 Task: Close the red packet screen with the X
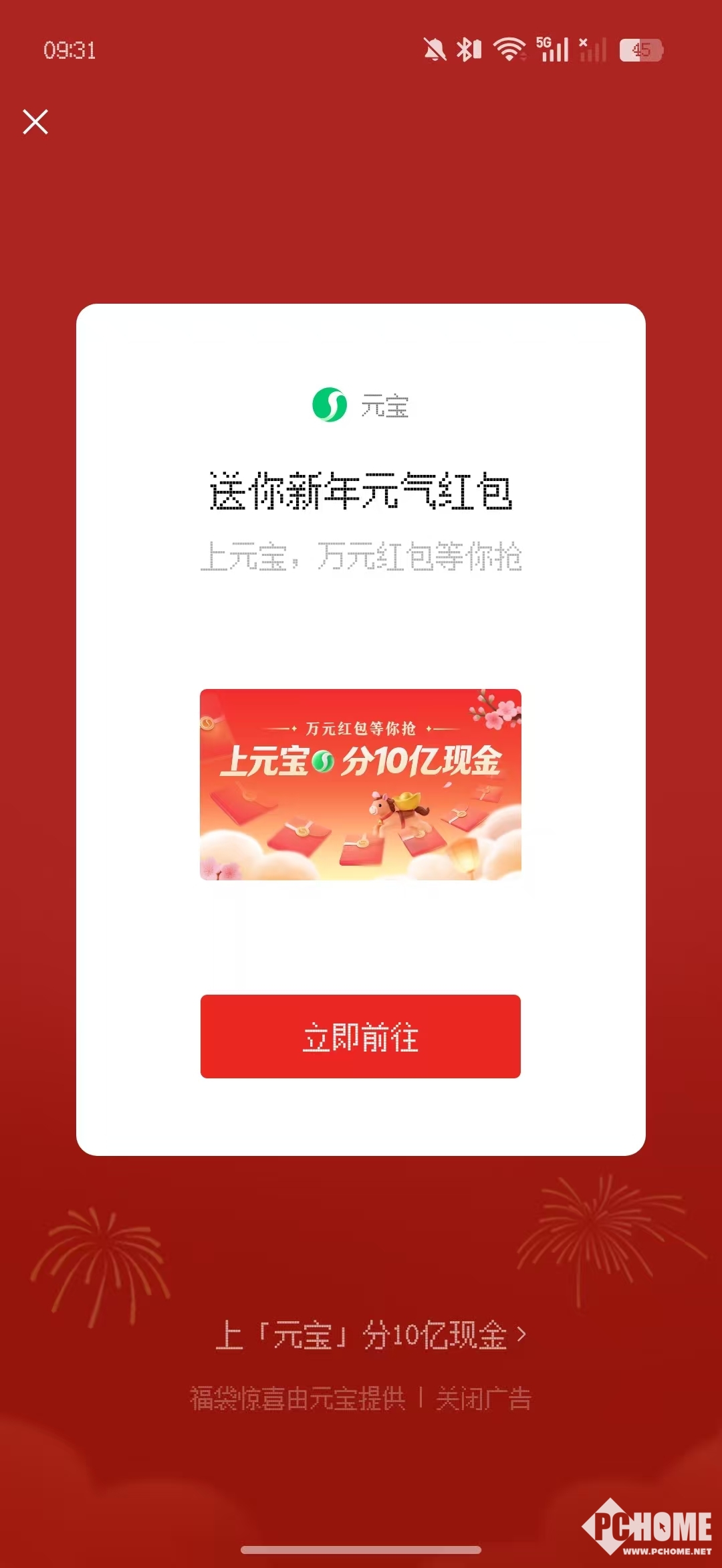pos(35,122)
